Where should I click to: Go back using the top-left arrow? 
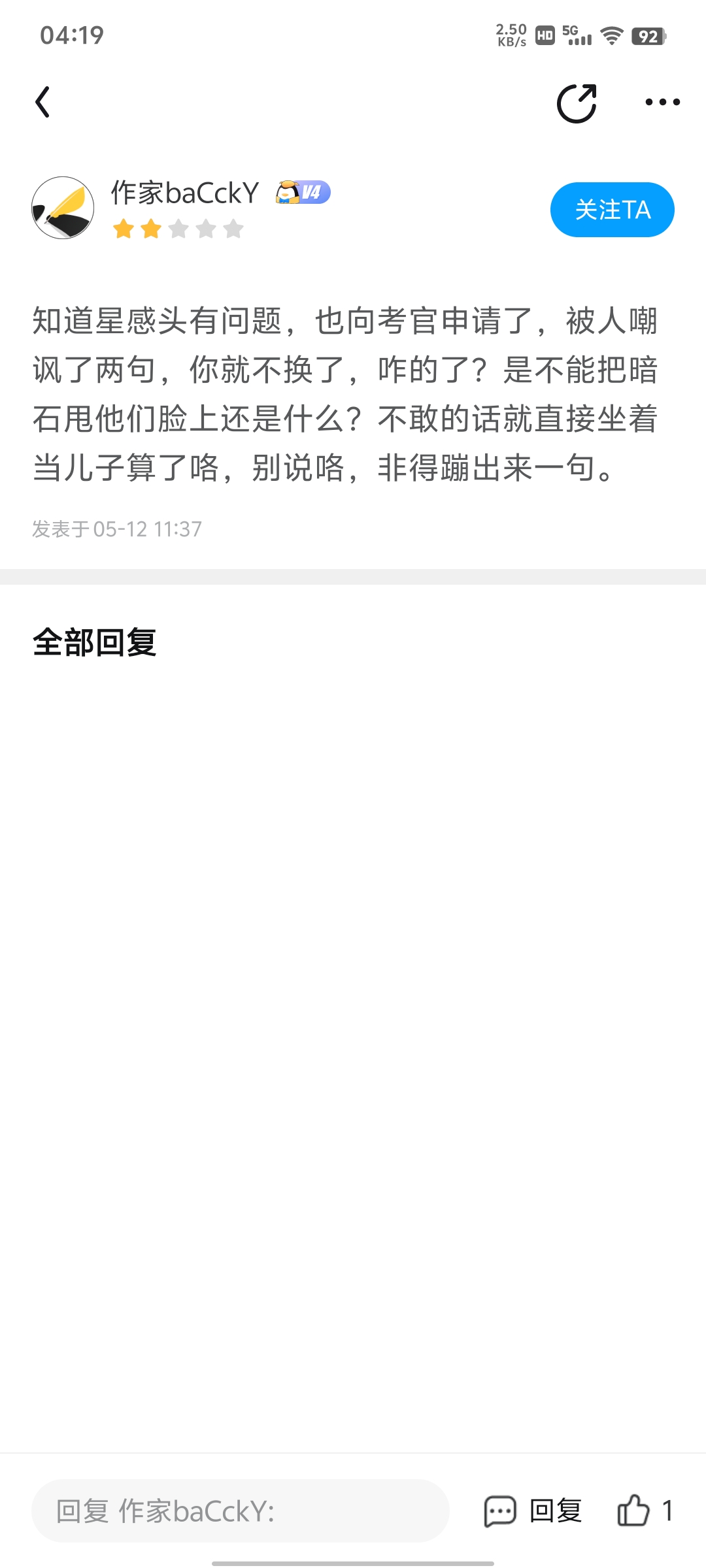43,103
